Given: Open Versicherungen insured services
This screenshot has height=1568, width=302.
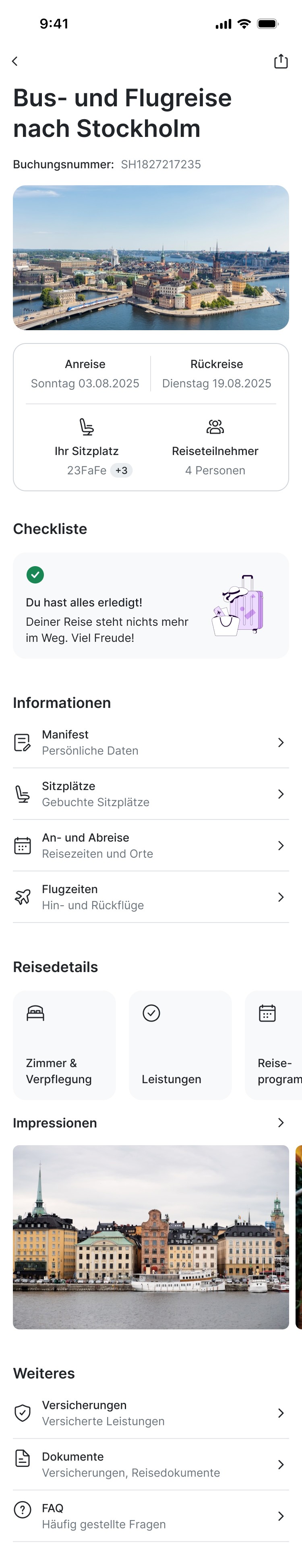Looking at the screenshot, I should (x=151, y=1413).
